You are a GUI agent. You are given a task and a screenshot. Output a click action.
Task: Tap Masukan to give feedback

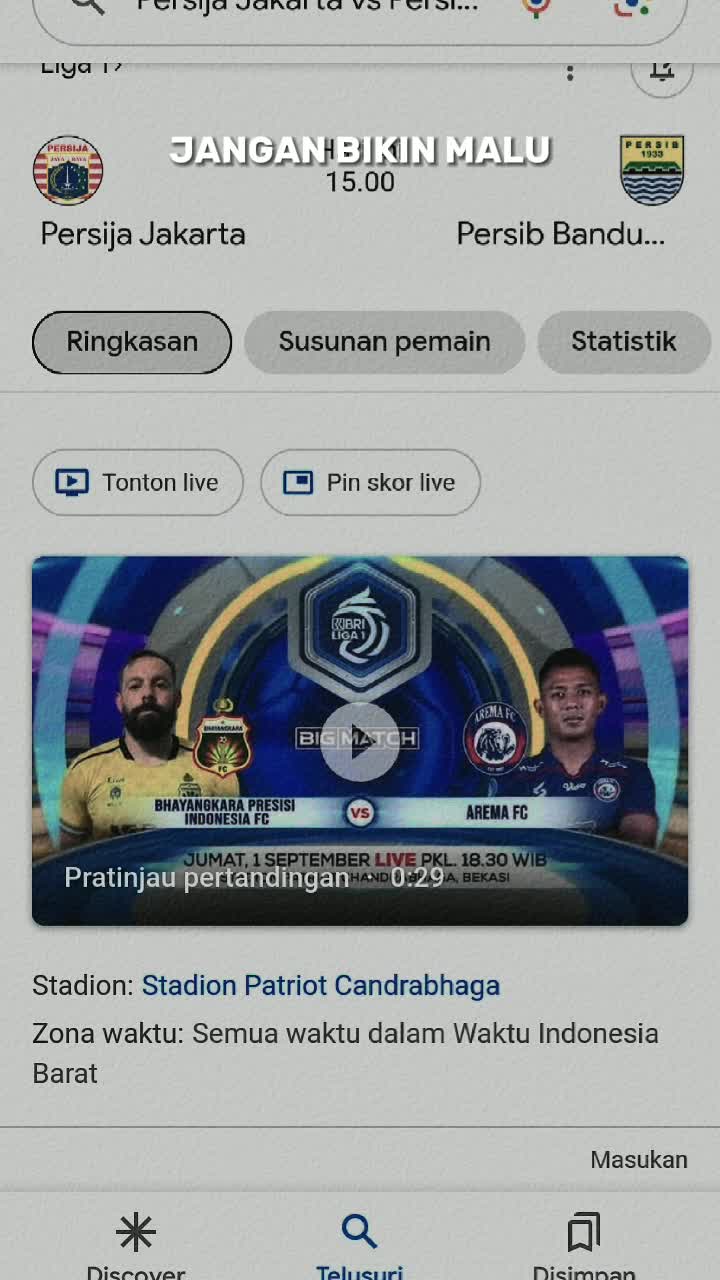point(639,1159)
